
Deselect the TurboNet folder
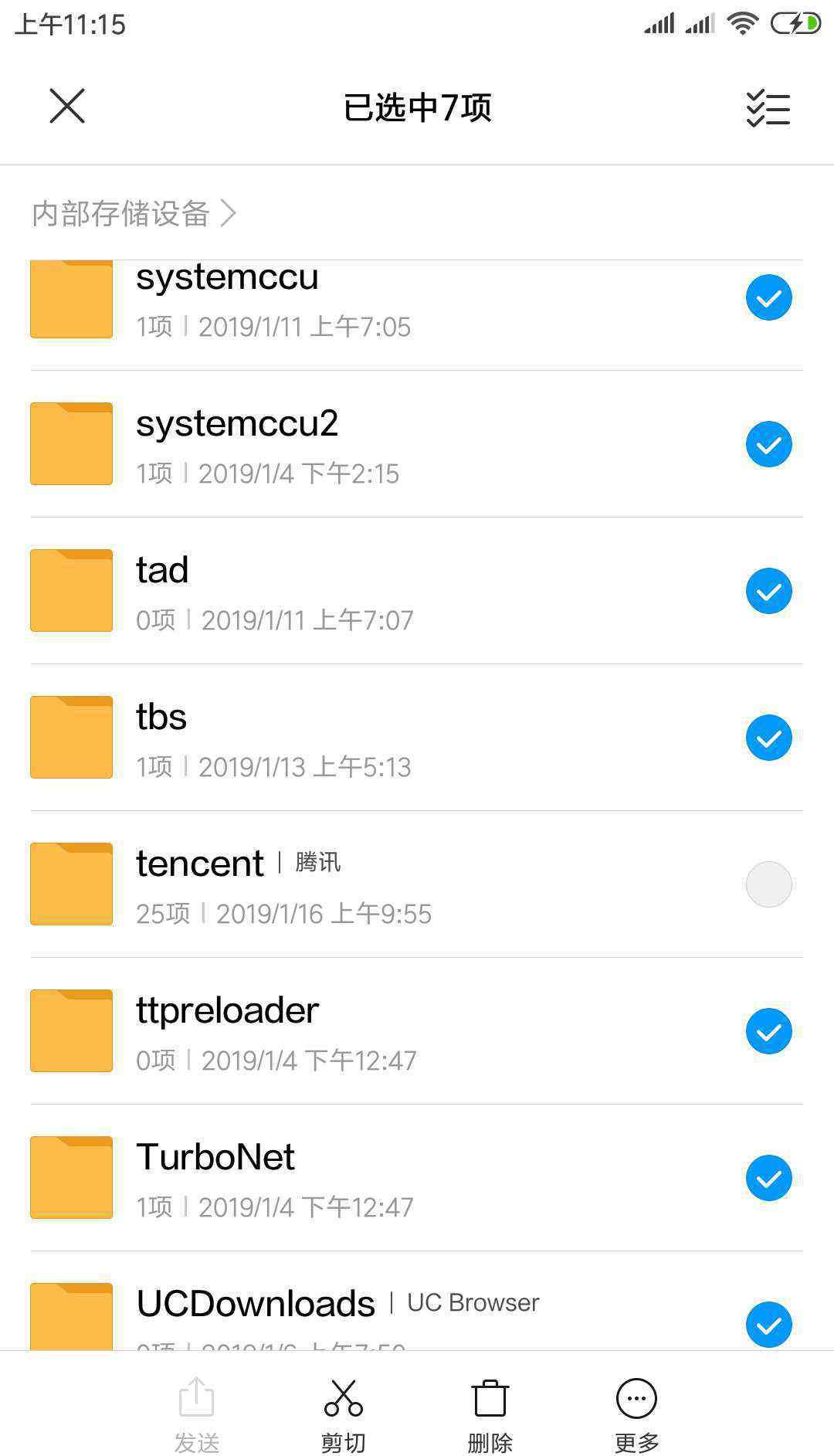(x=768, y=1178)
